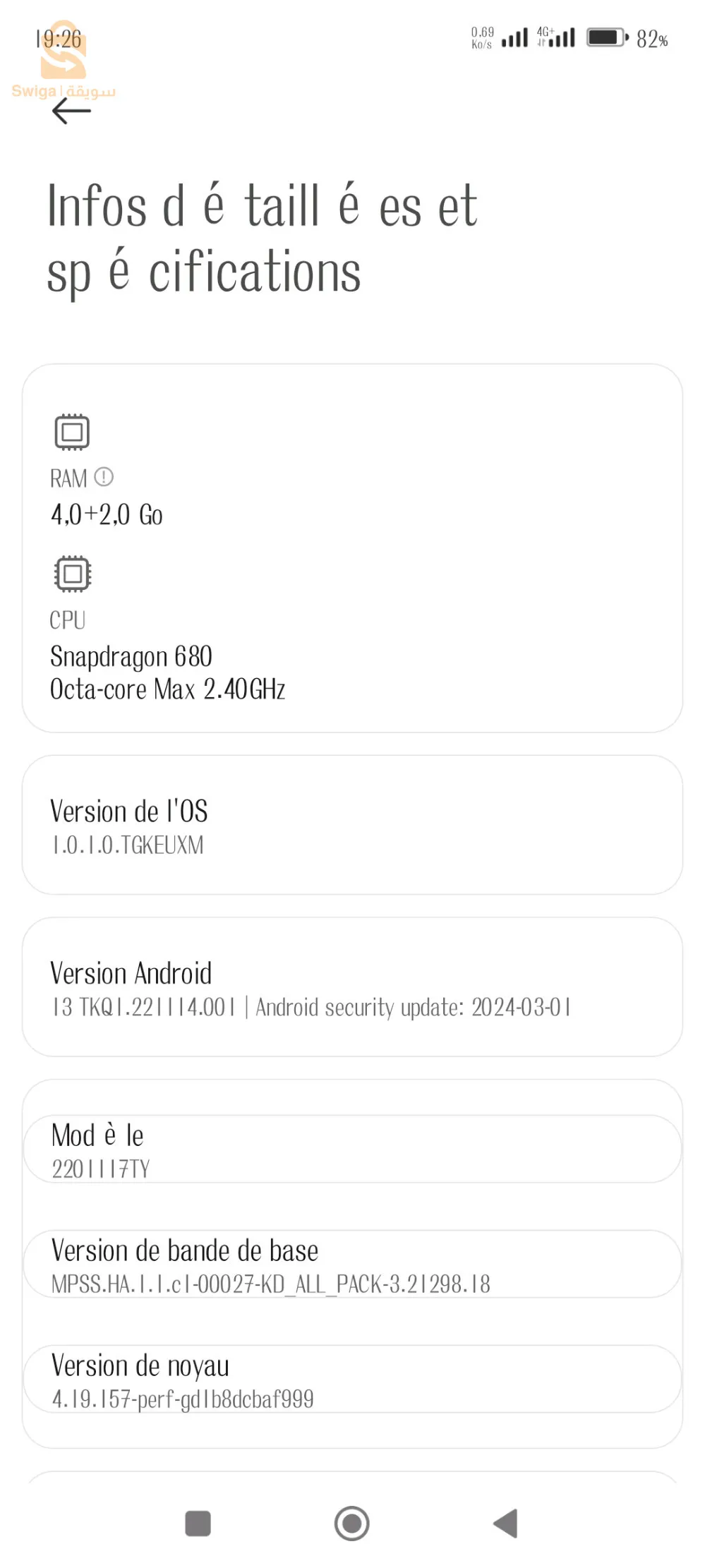Open recent apps with the square button
The width and height of the screenshot is (705, 1568).
click(198, 1523)
